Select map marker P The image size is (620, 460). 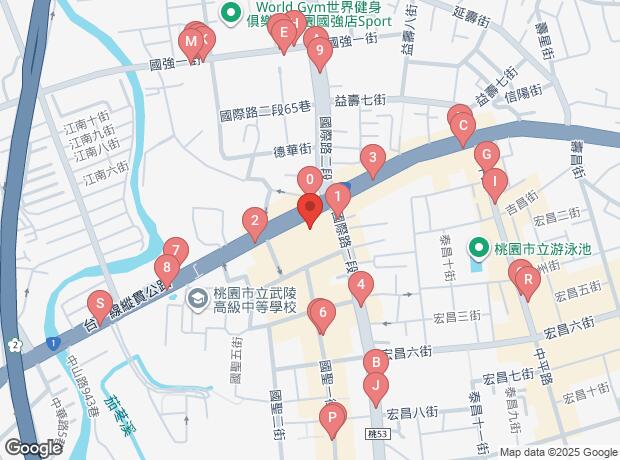click(331, 415)
